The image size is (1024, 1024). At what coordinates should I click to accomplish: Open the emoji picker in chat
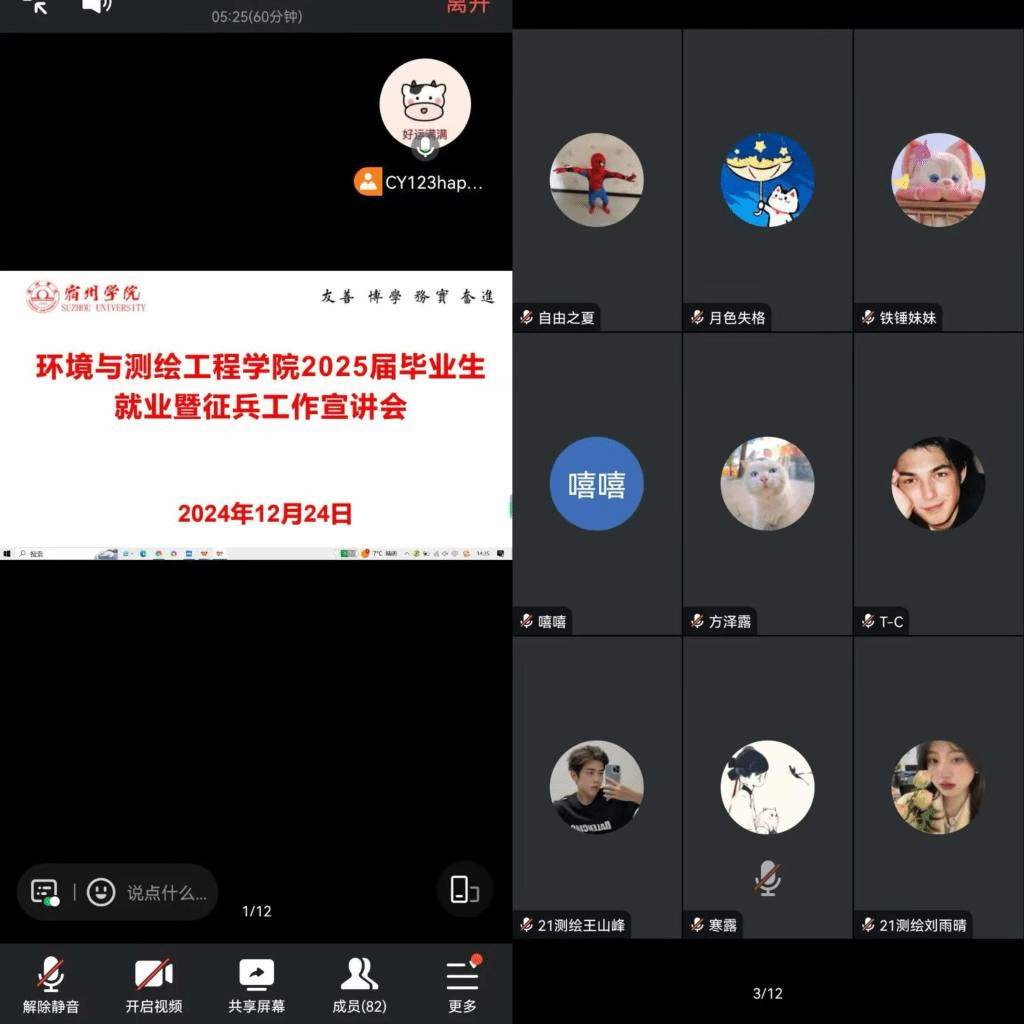click(101, 892)
